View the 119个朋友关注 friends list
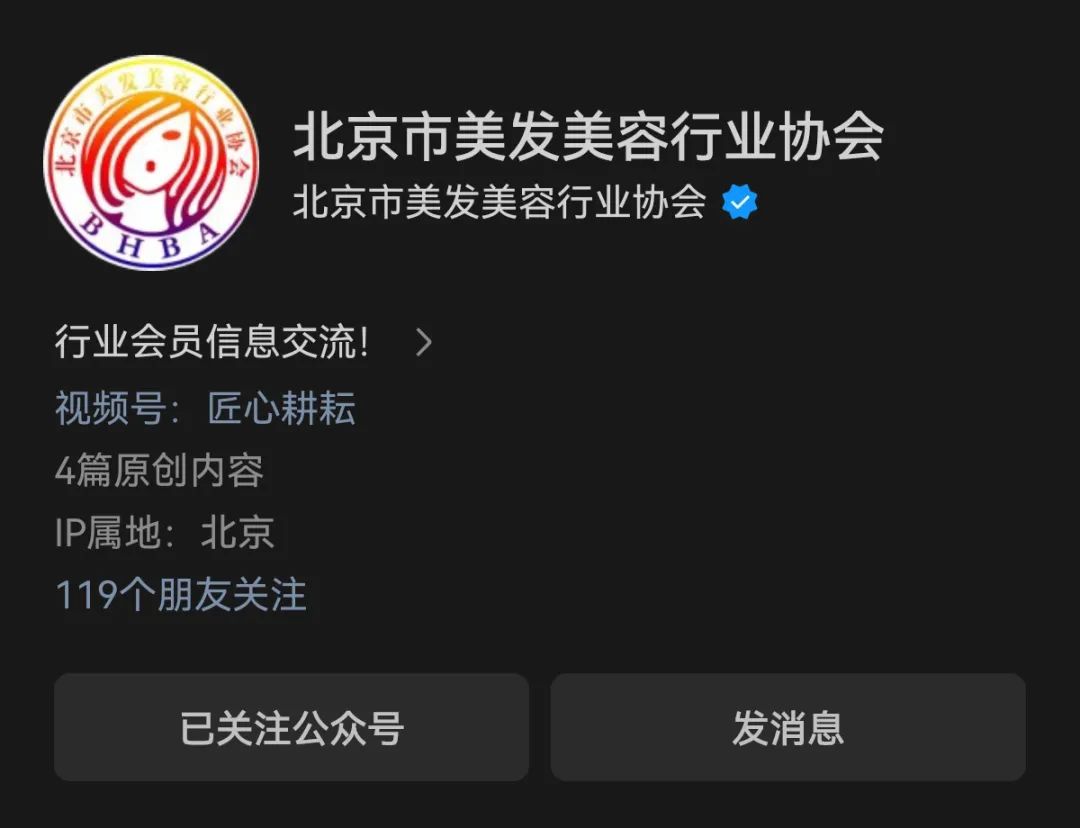The width and height of the screenshot is (1080, 828). (181, 595)
